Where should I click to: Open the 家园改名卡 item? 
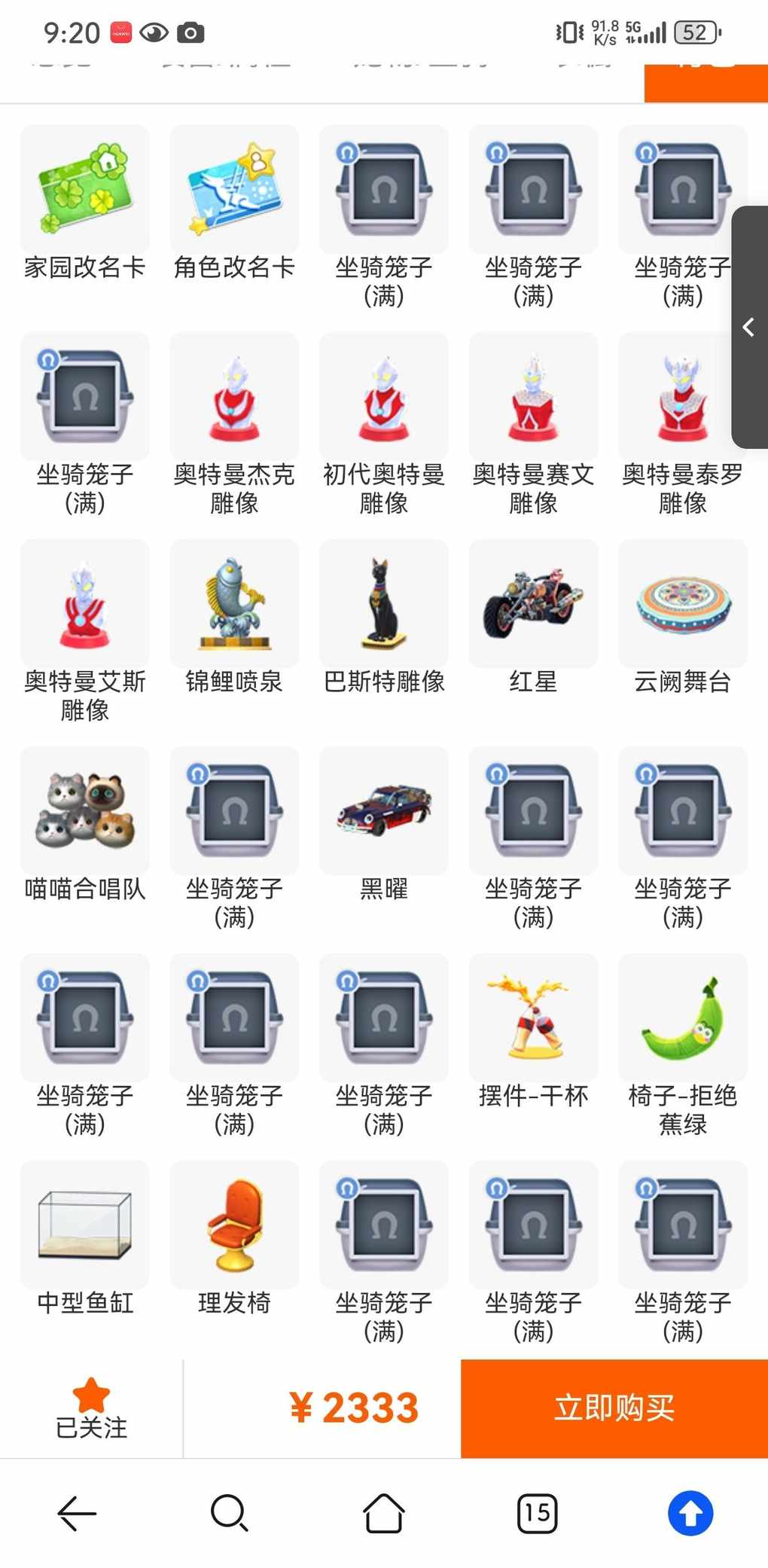coord(84,203)
